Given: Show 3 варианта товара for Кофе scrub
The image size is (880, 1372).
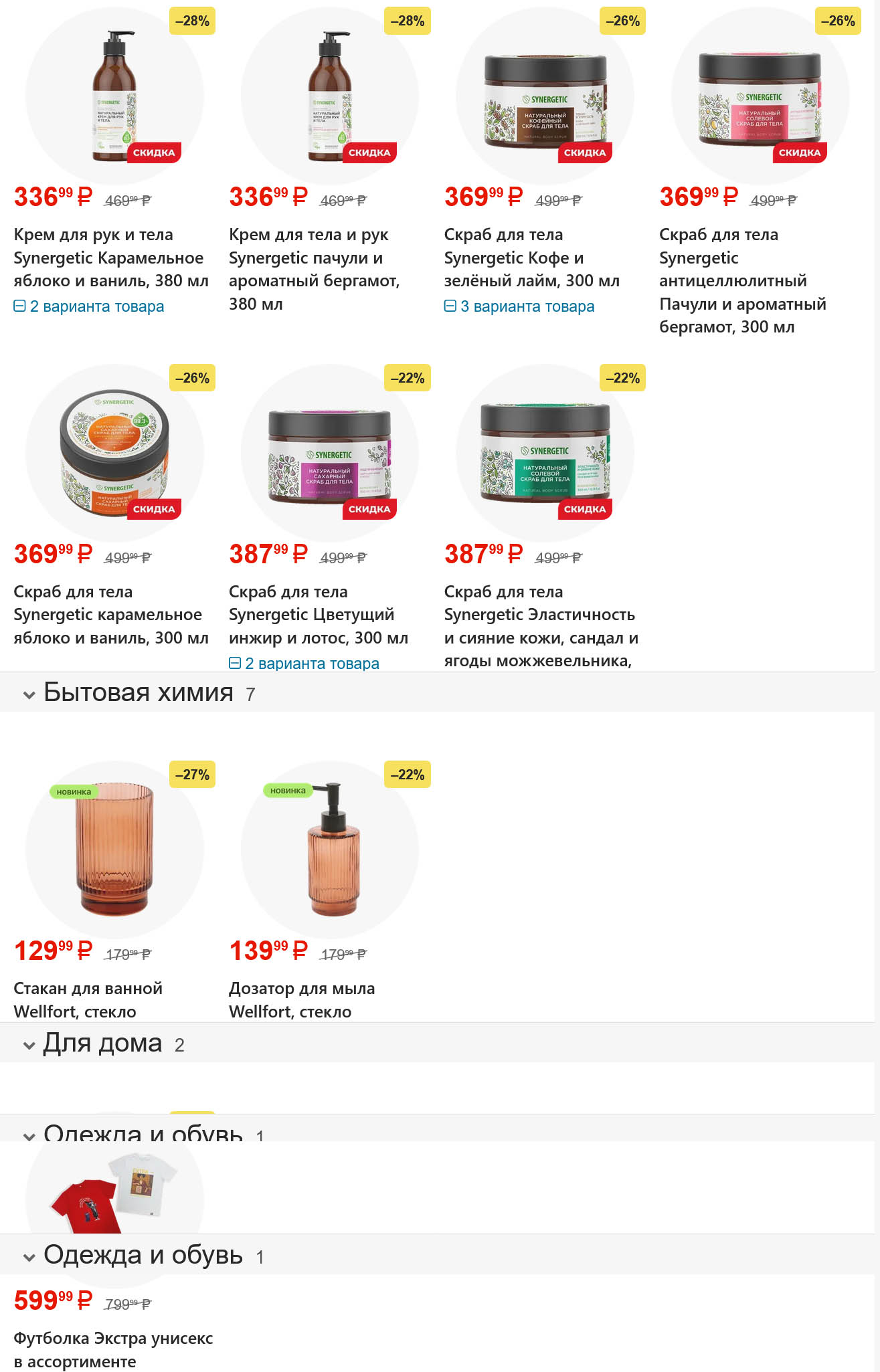Looking at the screenshot, I should click(x=519, y=306).
